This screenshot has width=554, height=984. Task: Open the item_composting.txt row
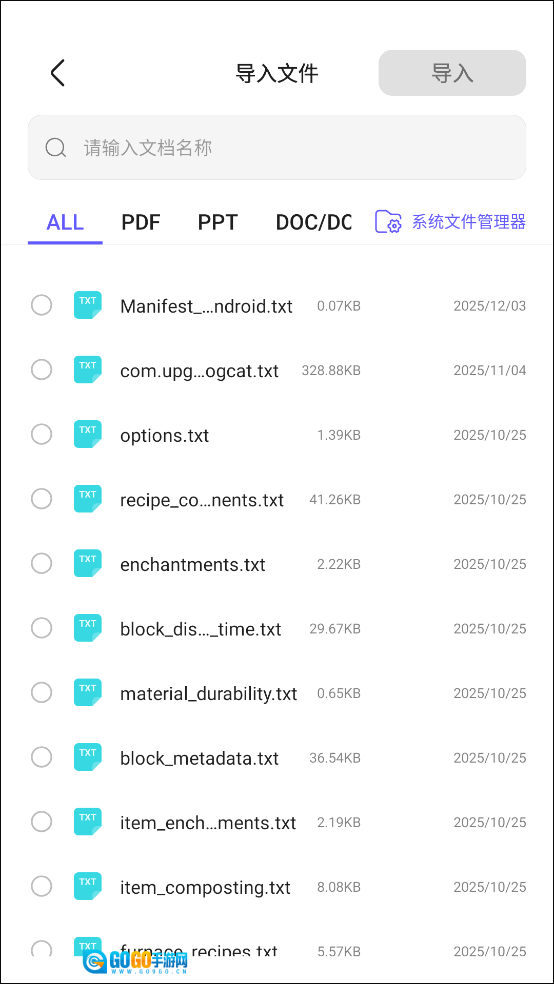(277, 887)
